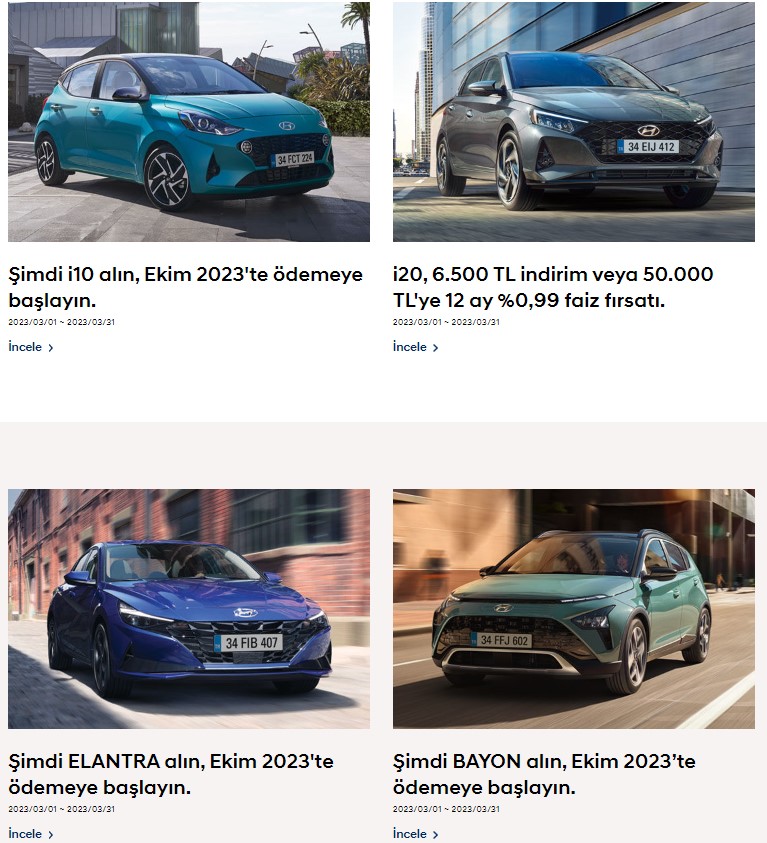
Task: Open the i20 discount campaign image
Action: pyautogui.click(x=573, y=121)
